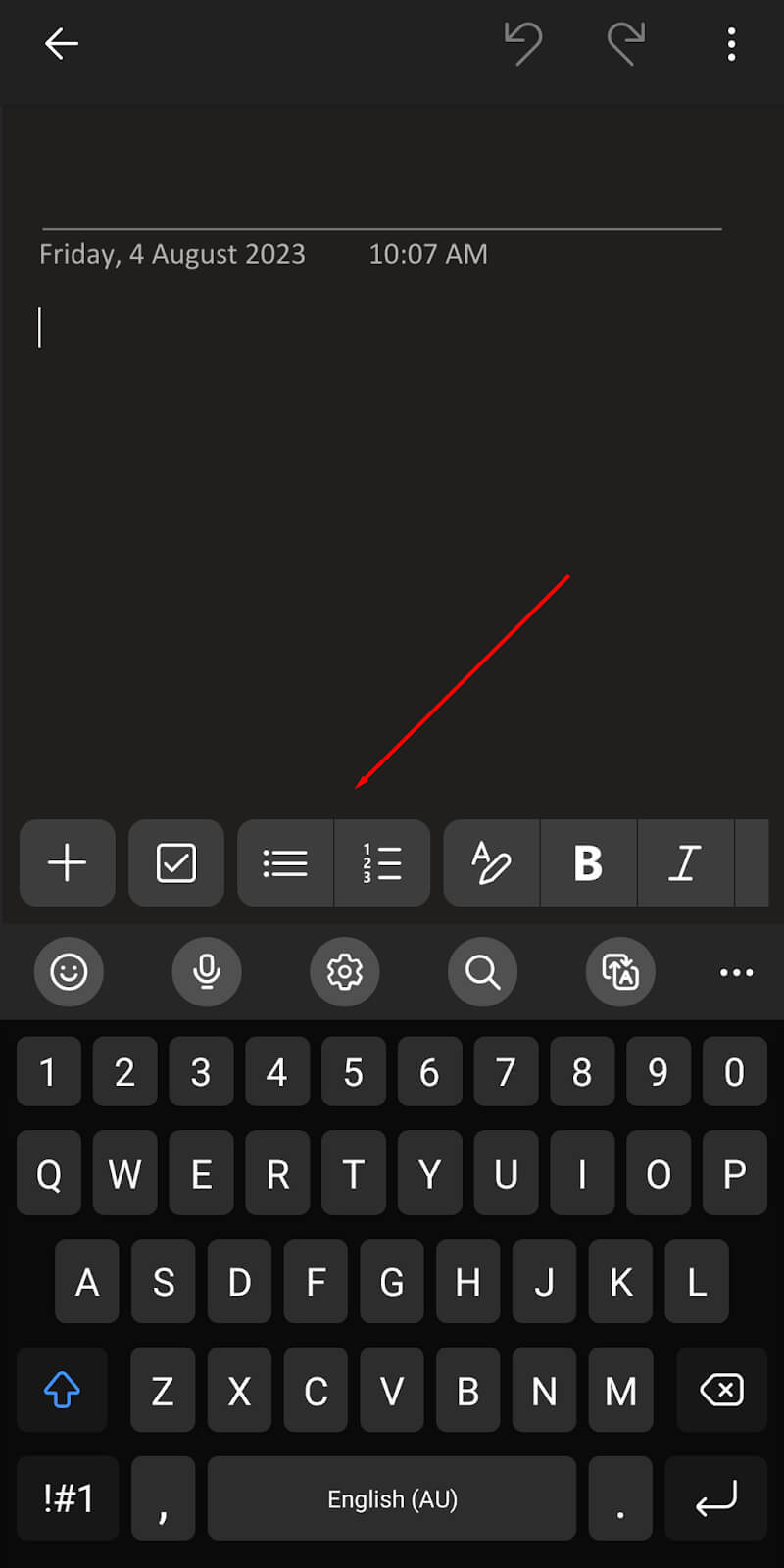This screenshot has height=1568, width=784.
Task: Redo the last undone change
Action: (625, 44)
